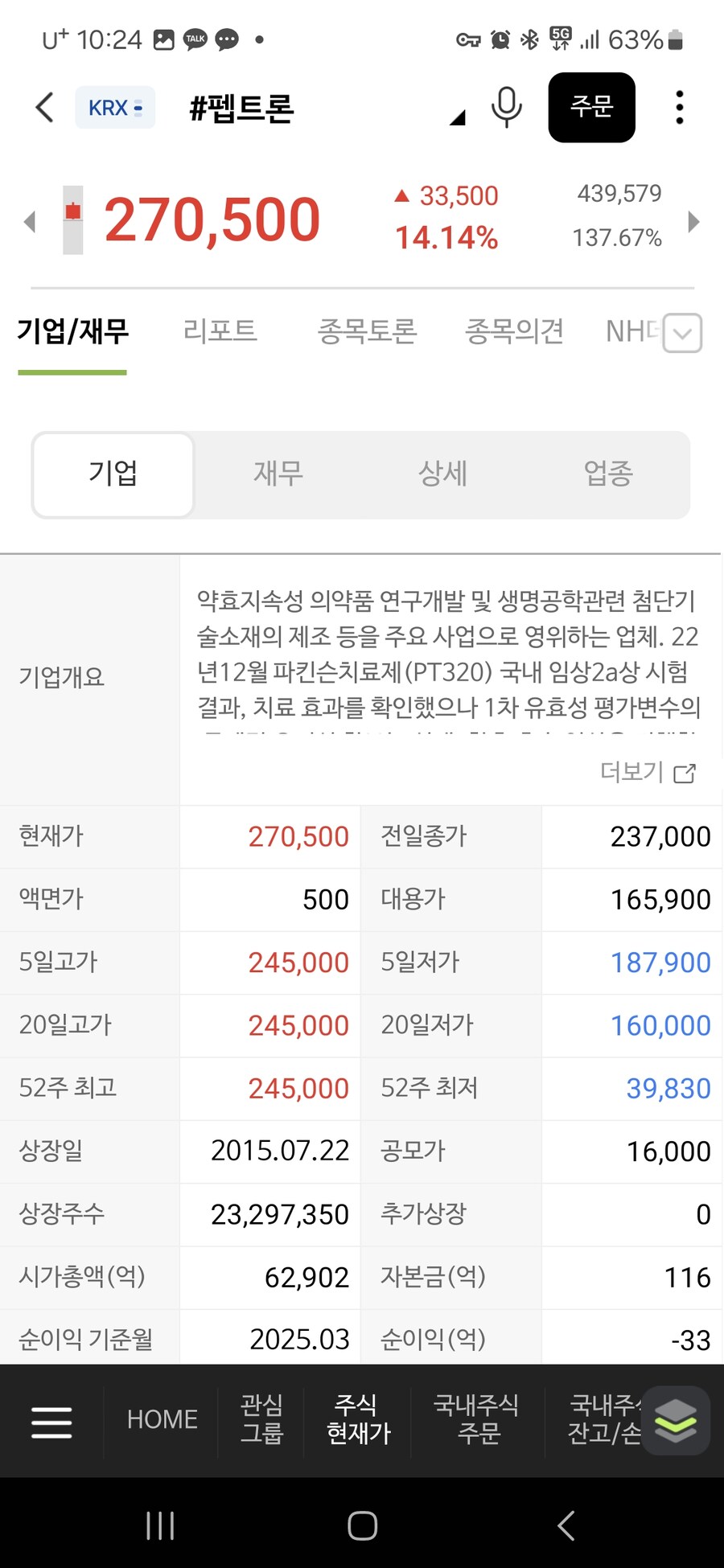Open the stock name dropdown for 펩트론
724x1568 pixels.
pyautogui.click(x=457, y=118)
